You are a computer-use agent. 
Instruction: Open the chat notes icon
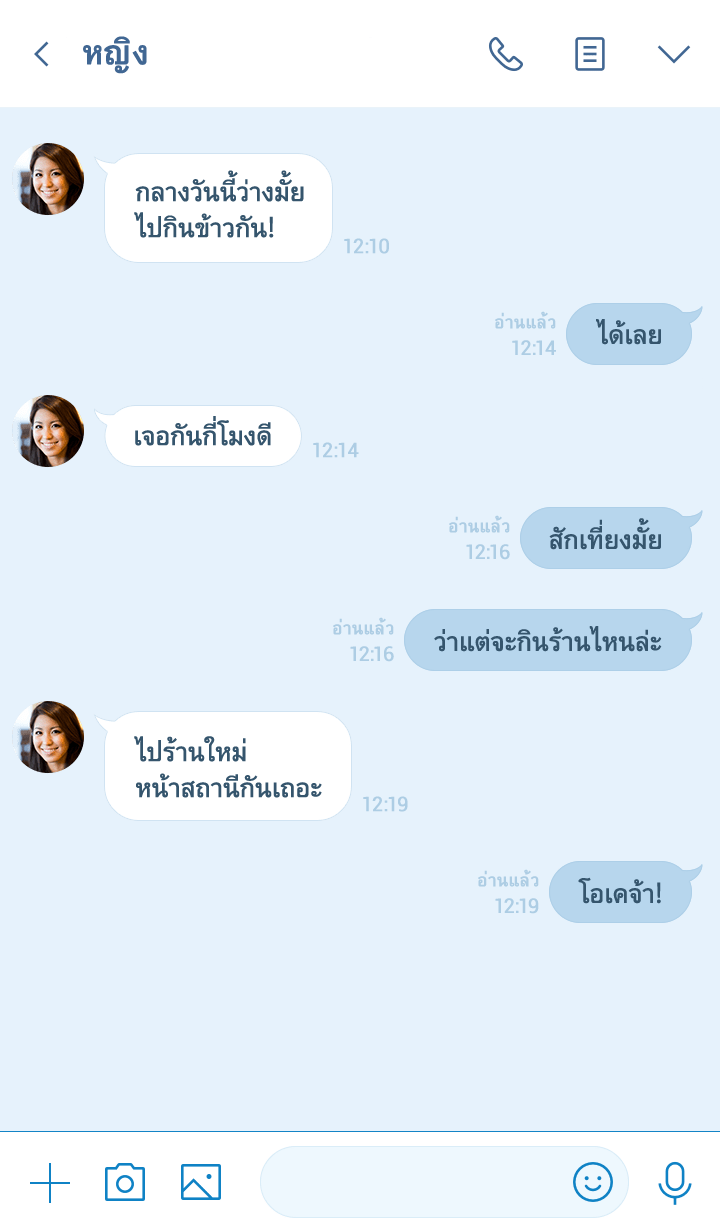(x=590, y=54)
